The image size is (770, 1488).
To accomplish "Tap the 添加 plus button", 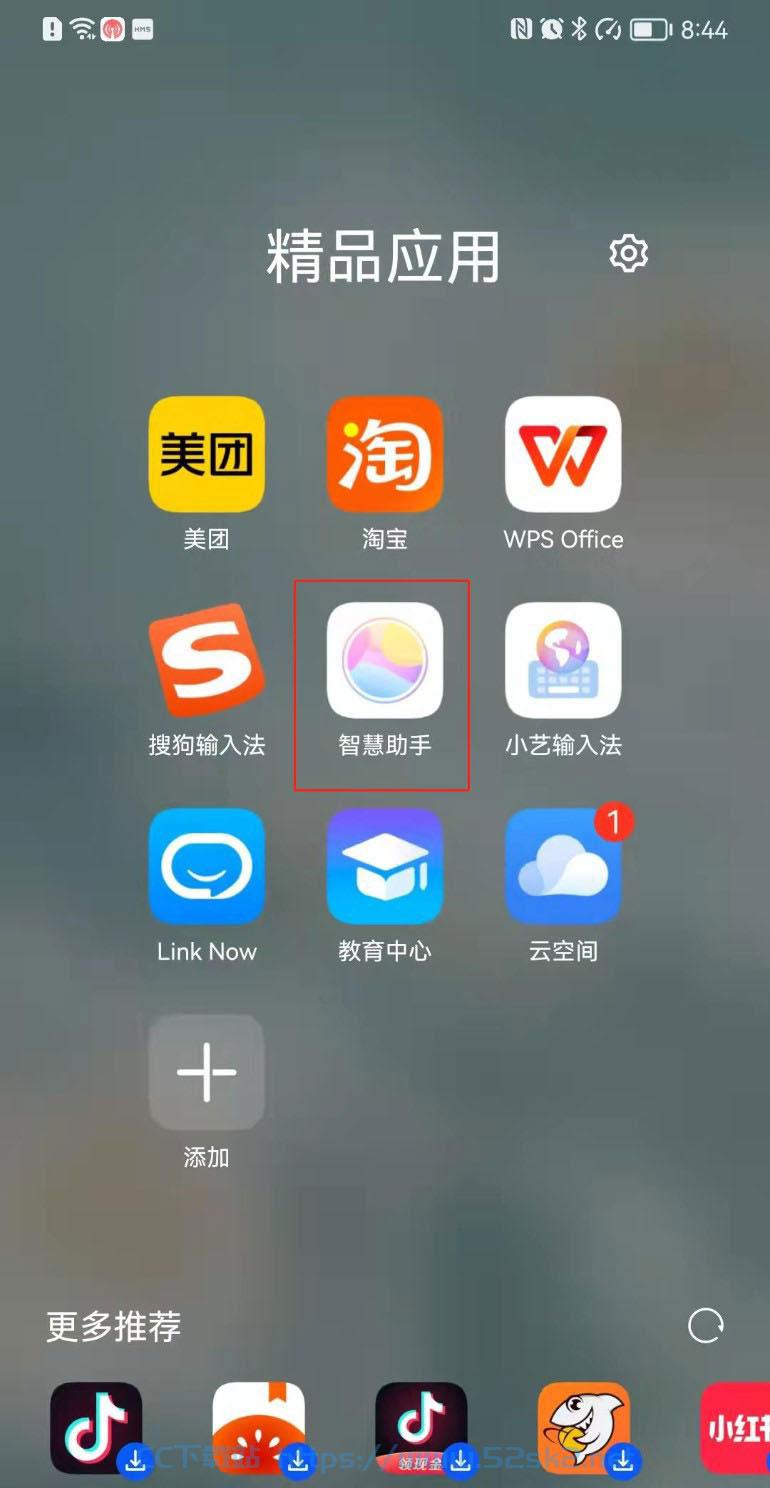I will [x=207, y=1072].
